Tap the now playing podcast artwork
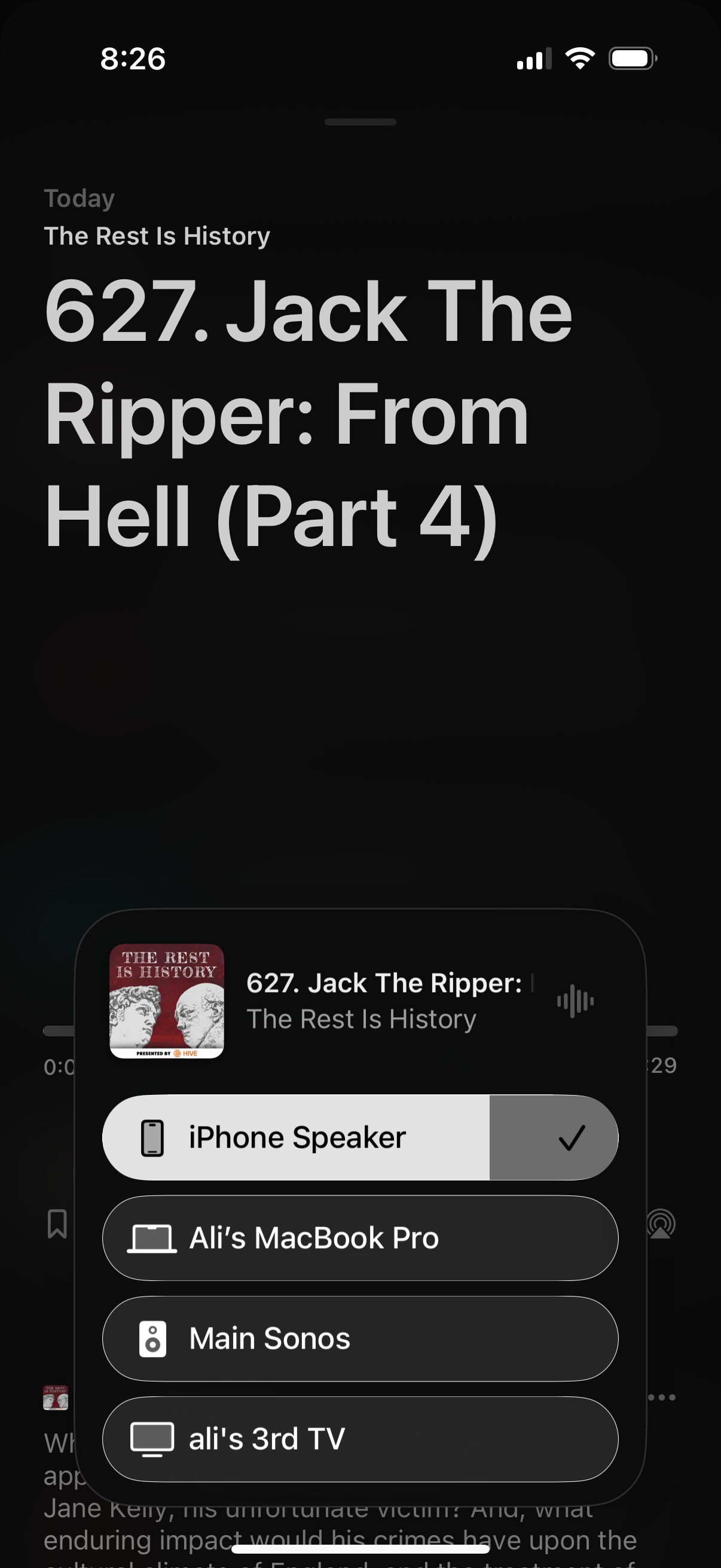Screen dimensions: 721x1568 coord(167,1001)
